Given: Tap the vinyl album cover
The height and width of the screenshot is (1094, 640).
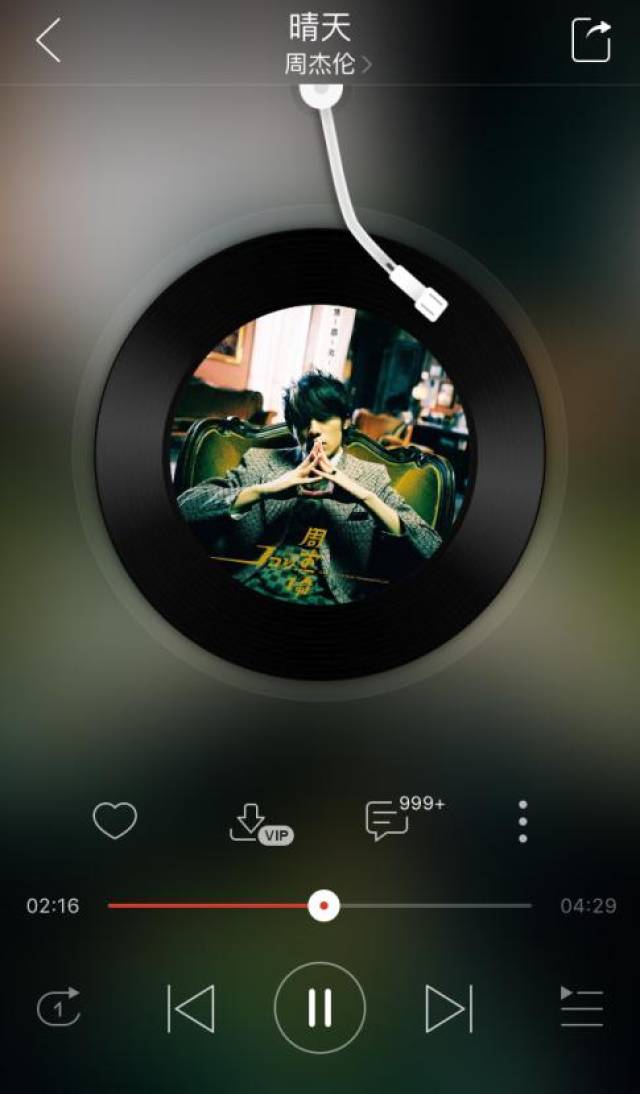Looking at the screenshot, I should pos(320,455).
